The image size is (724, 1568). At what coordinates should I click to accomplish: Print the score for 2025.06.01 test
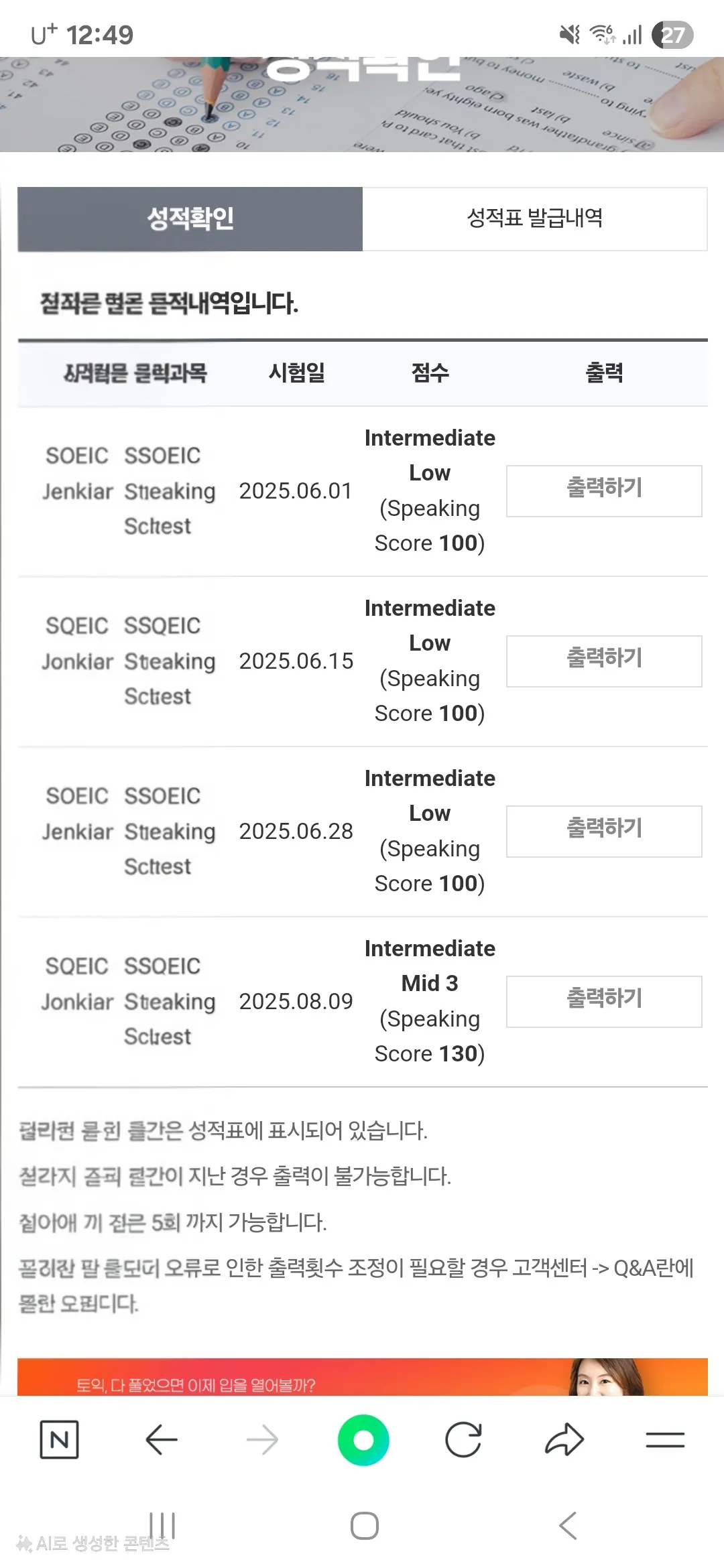pyautogui.click(x=603, y=491)
